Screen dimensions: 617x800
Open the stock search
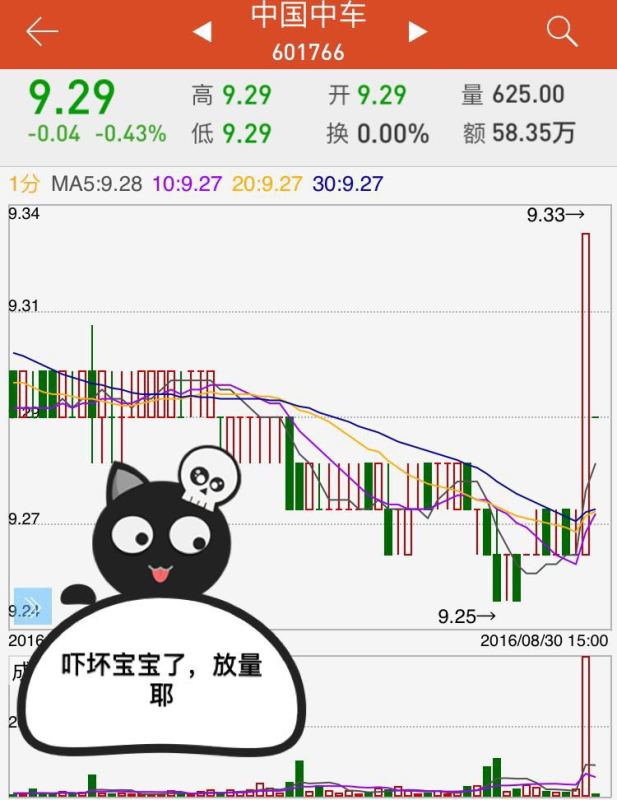(562, 32)
